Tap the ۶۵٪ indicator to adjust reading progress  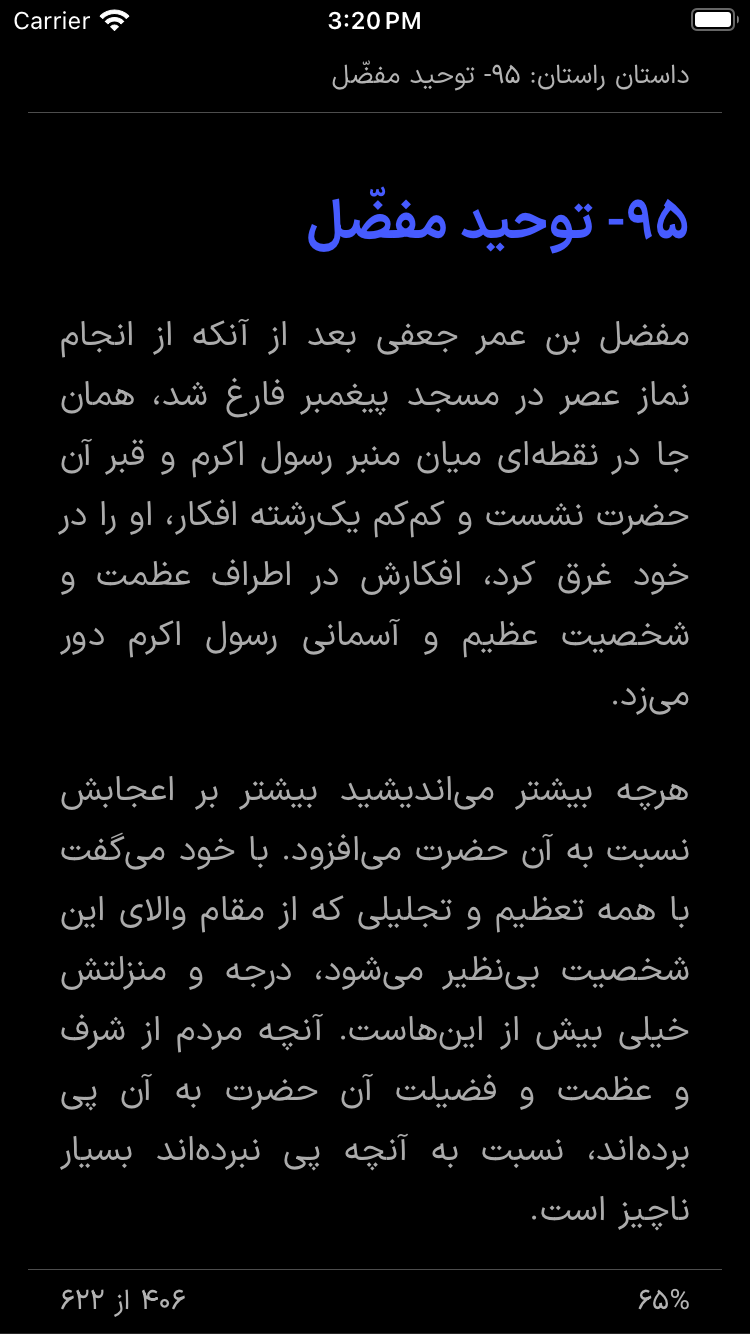point(662,1300)
